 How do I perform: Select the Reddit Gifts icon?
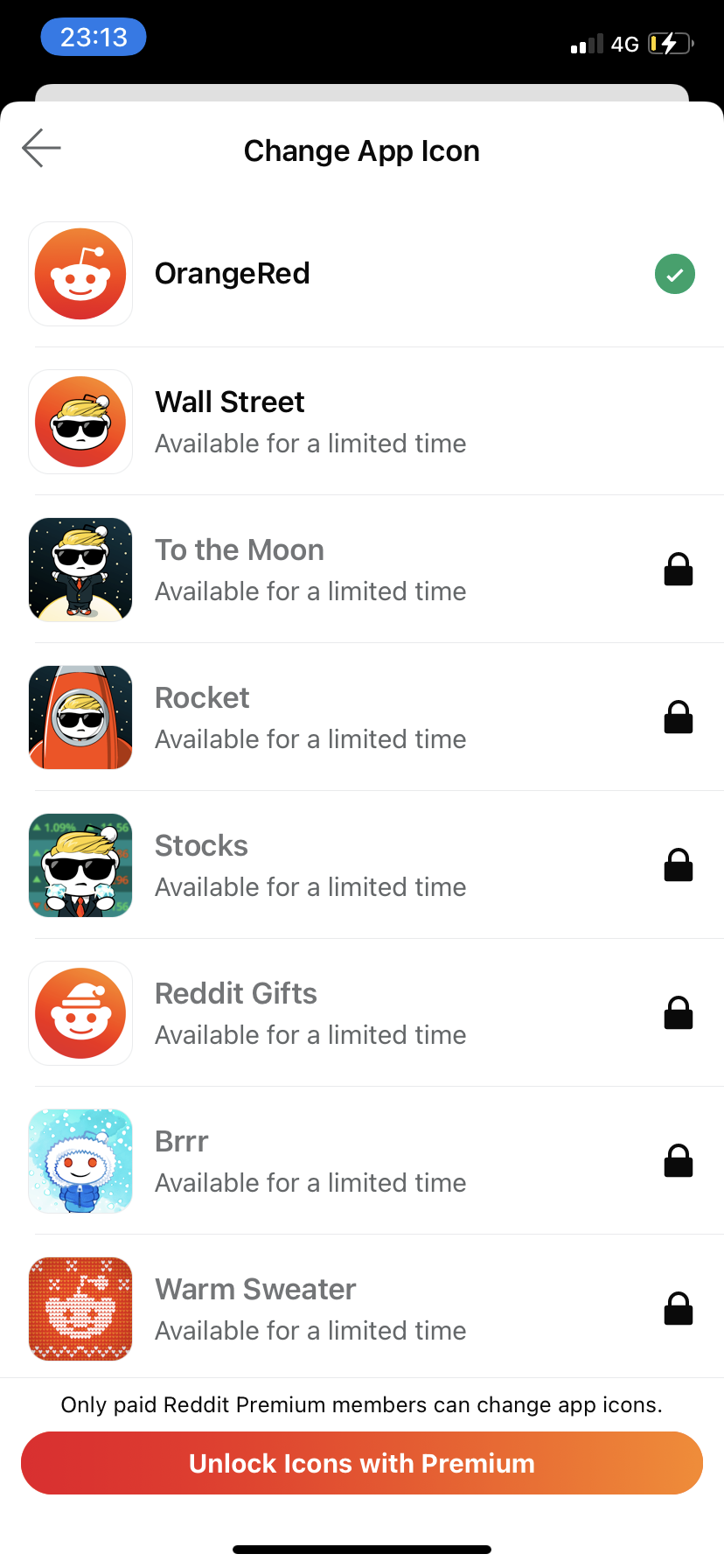coord(80,1013)
